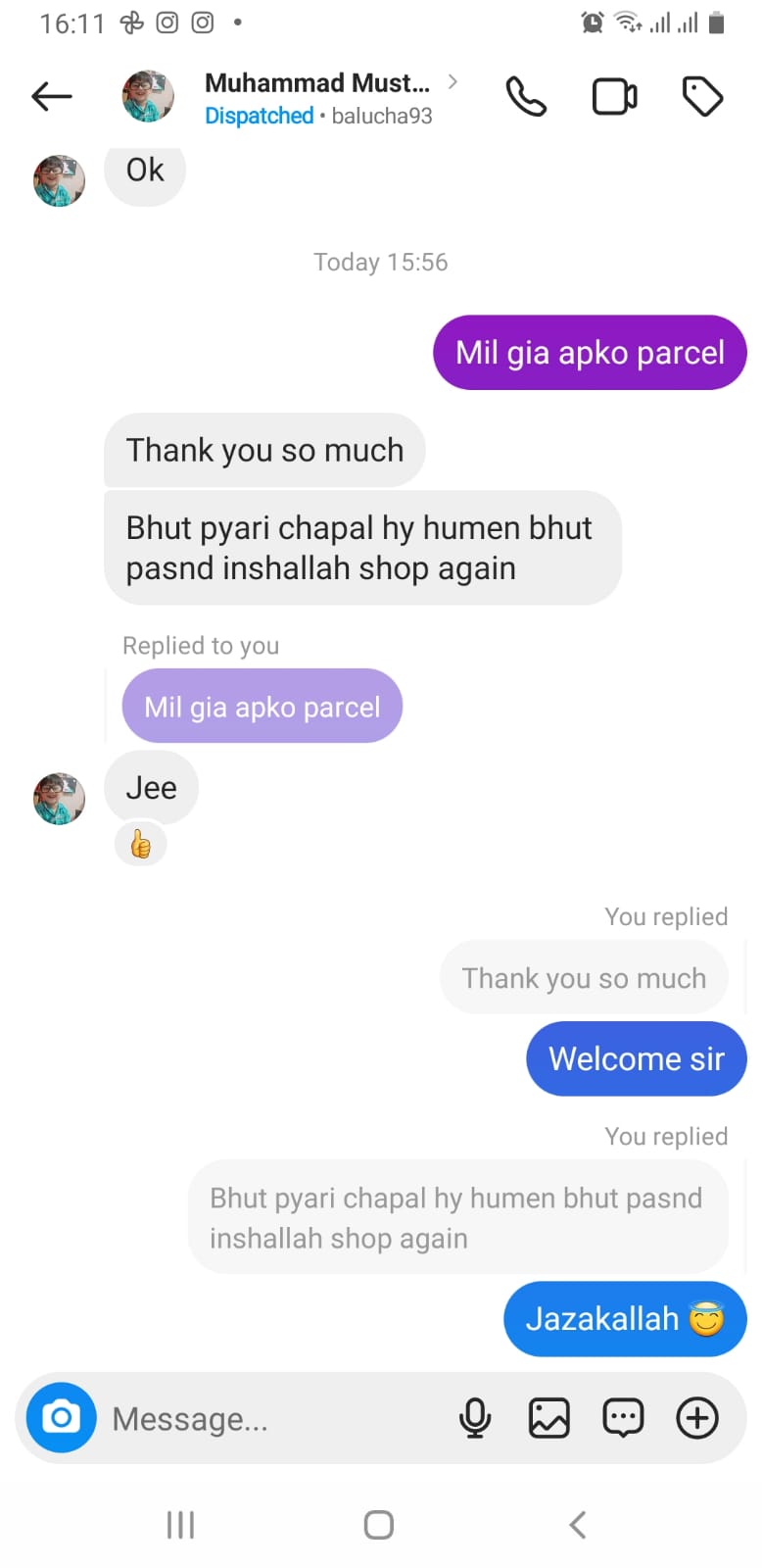This screenshot has height=1568, width=762.
Task: View profile picture beside Jee message
Action: [59, 798]
